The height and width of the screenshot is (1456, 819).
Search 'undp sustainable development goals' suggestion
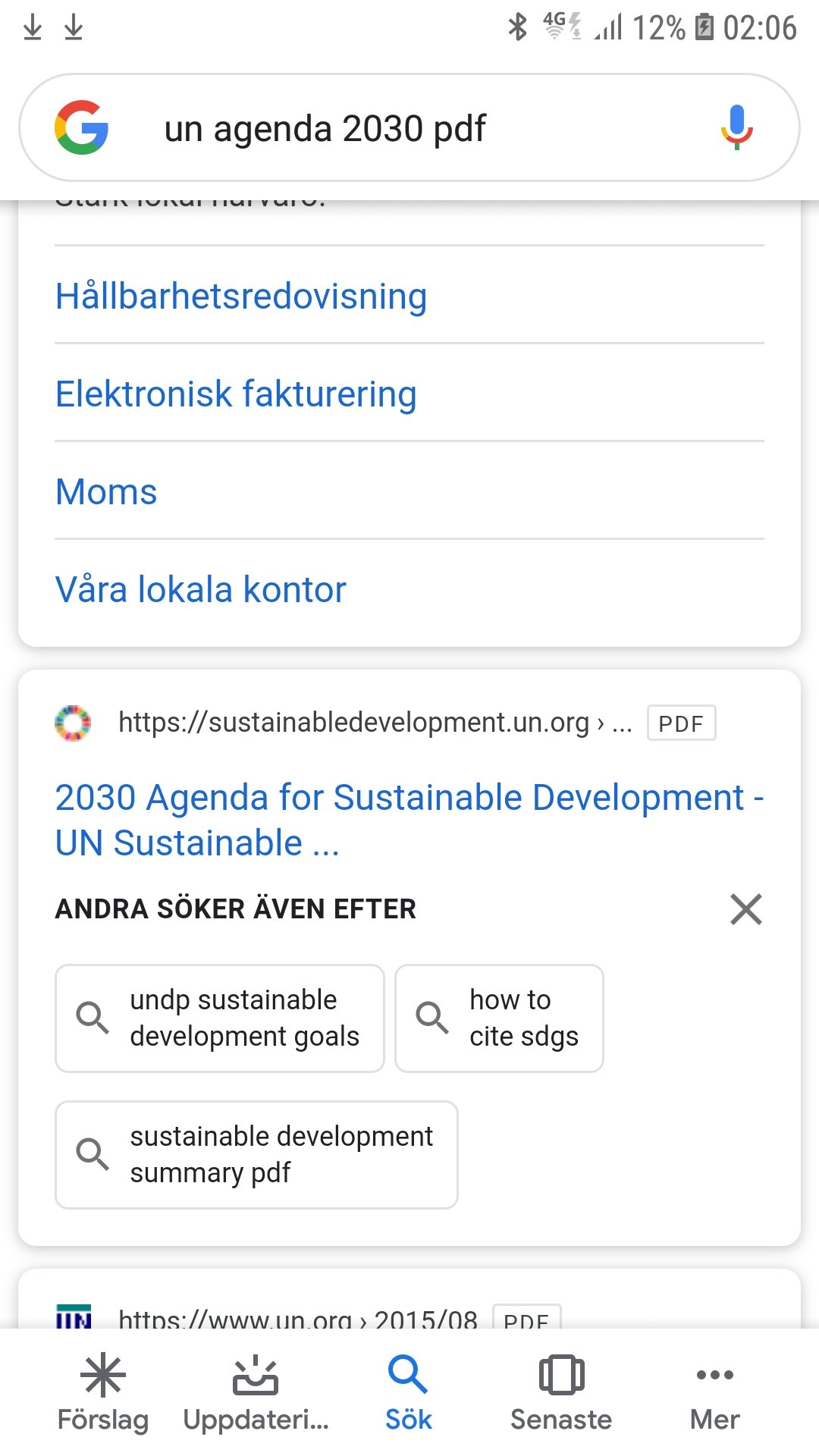click(220, 1018)
